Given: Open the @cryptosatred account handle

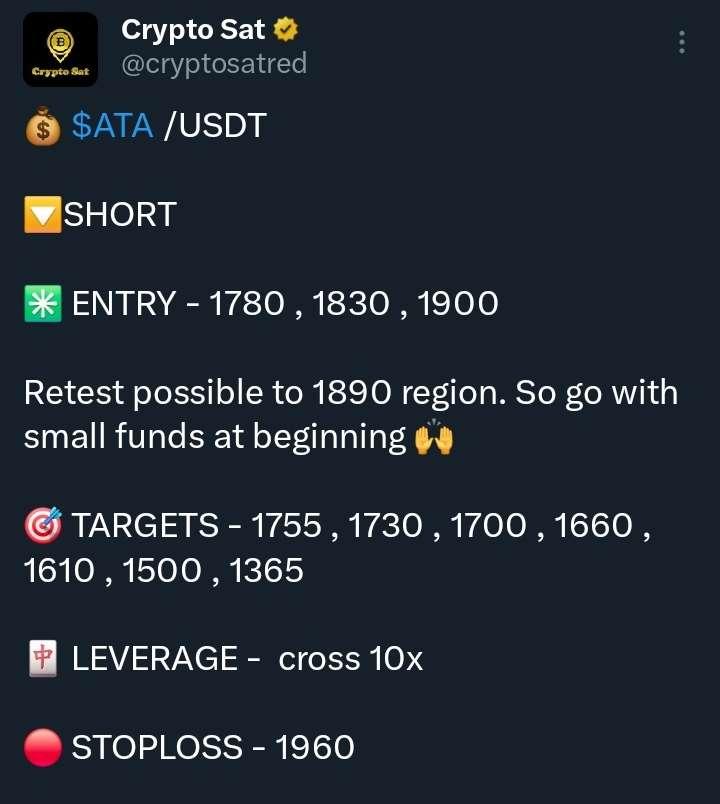Looking at the screenshot, I should (213, 65).
